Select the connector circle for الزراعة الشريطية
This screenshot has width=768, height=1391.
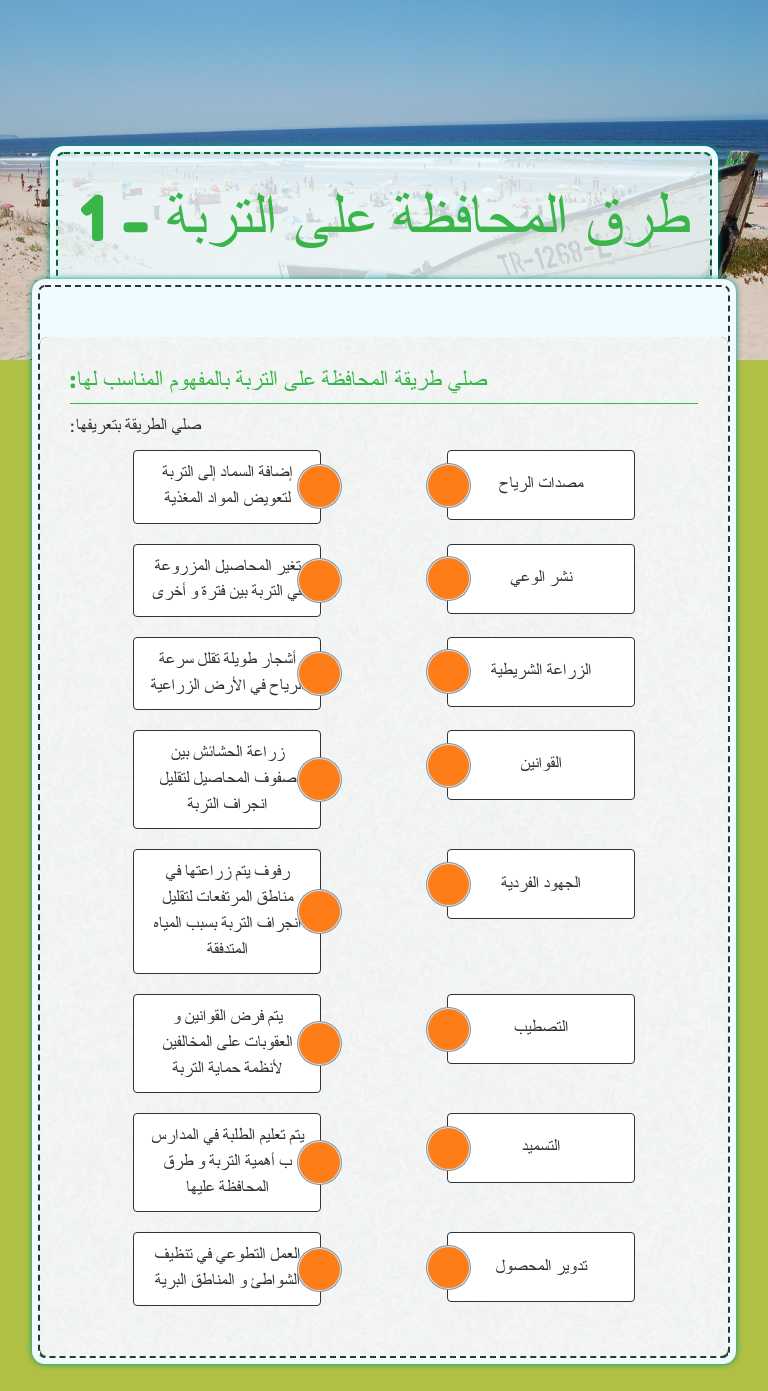coord(448,671)
